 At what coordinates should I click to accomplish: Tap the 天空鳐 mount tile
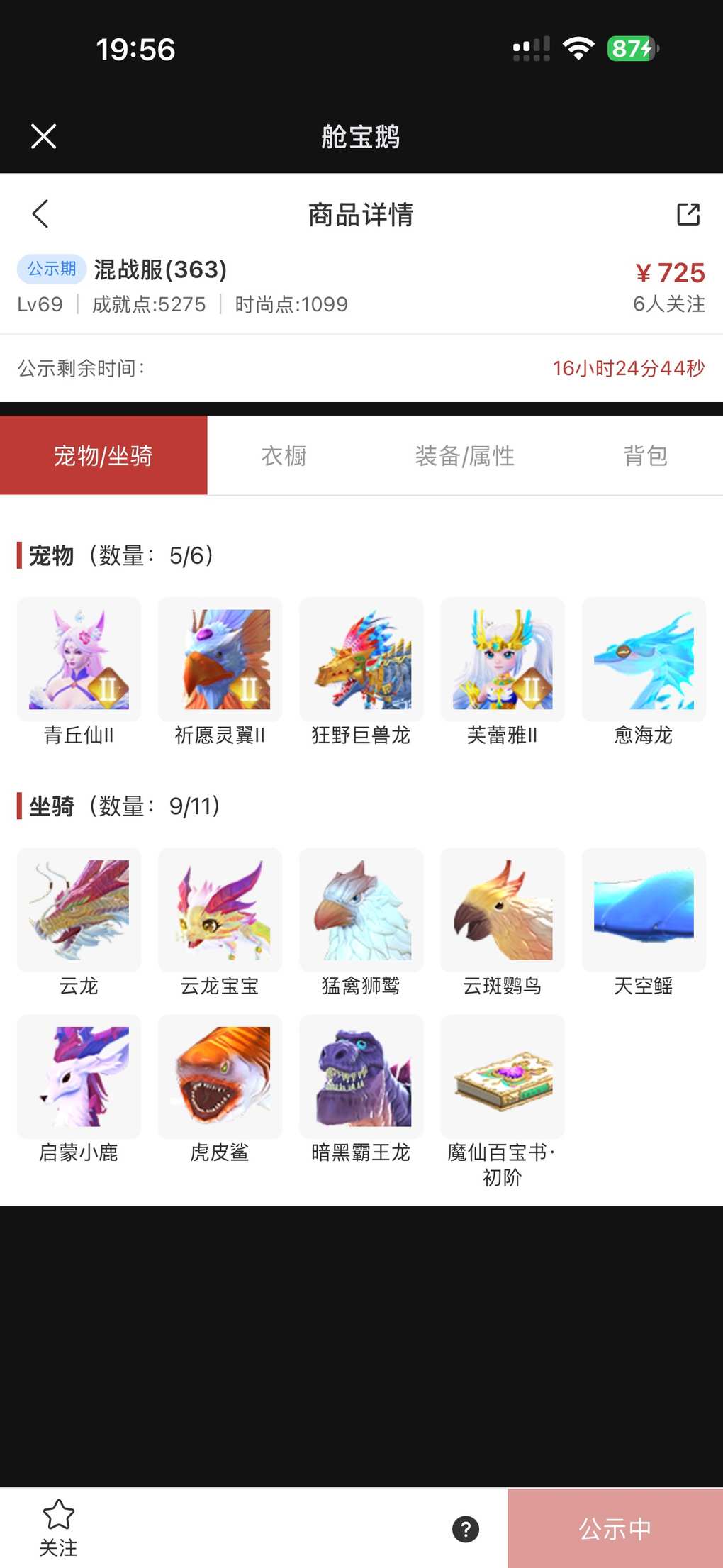[644, 910]
